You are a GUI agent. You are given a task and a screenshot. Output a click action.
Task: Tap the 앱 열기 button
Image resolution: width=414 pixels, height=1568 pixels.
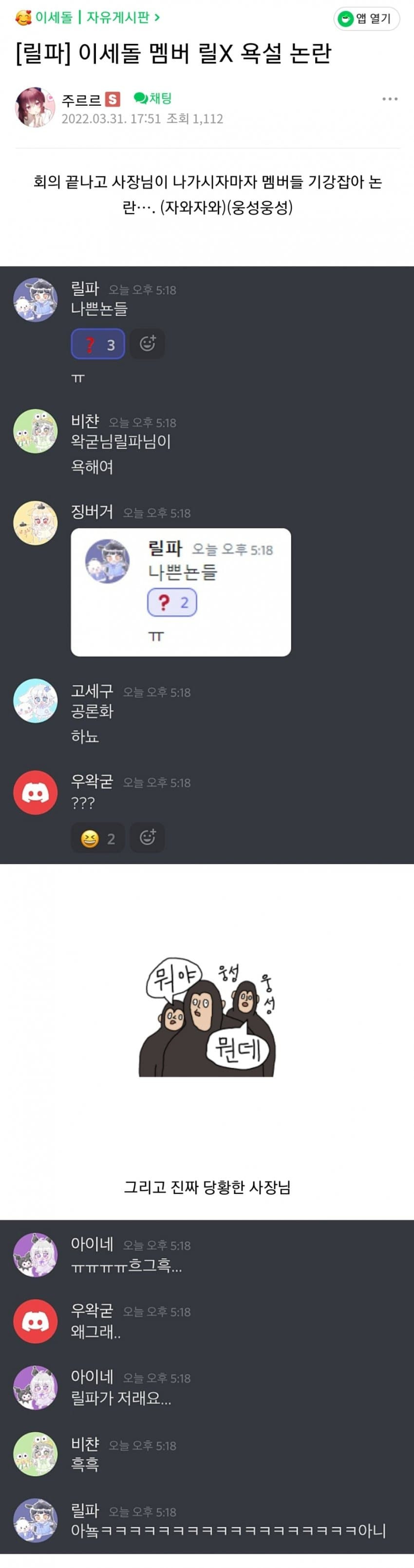click(x=366, y=19)
